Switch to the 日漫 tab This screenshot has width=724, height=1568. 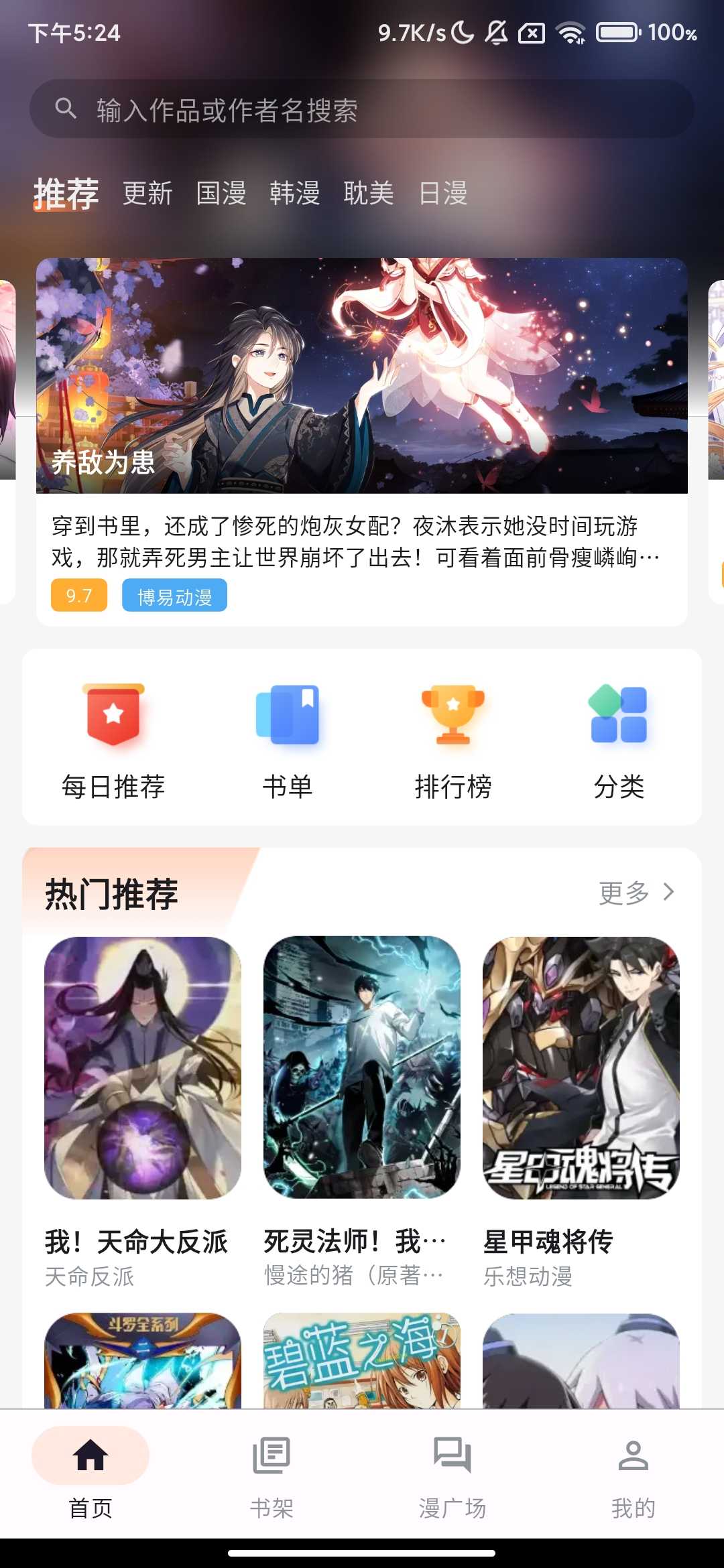point(442,194)
